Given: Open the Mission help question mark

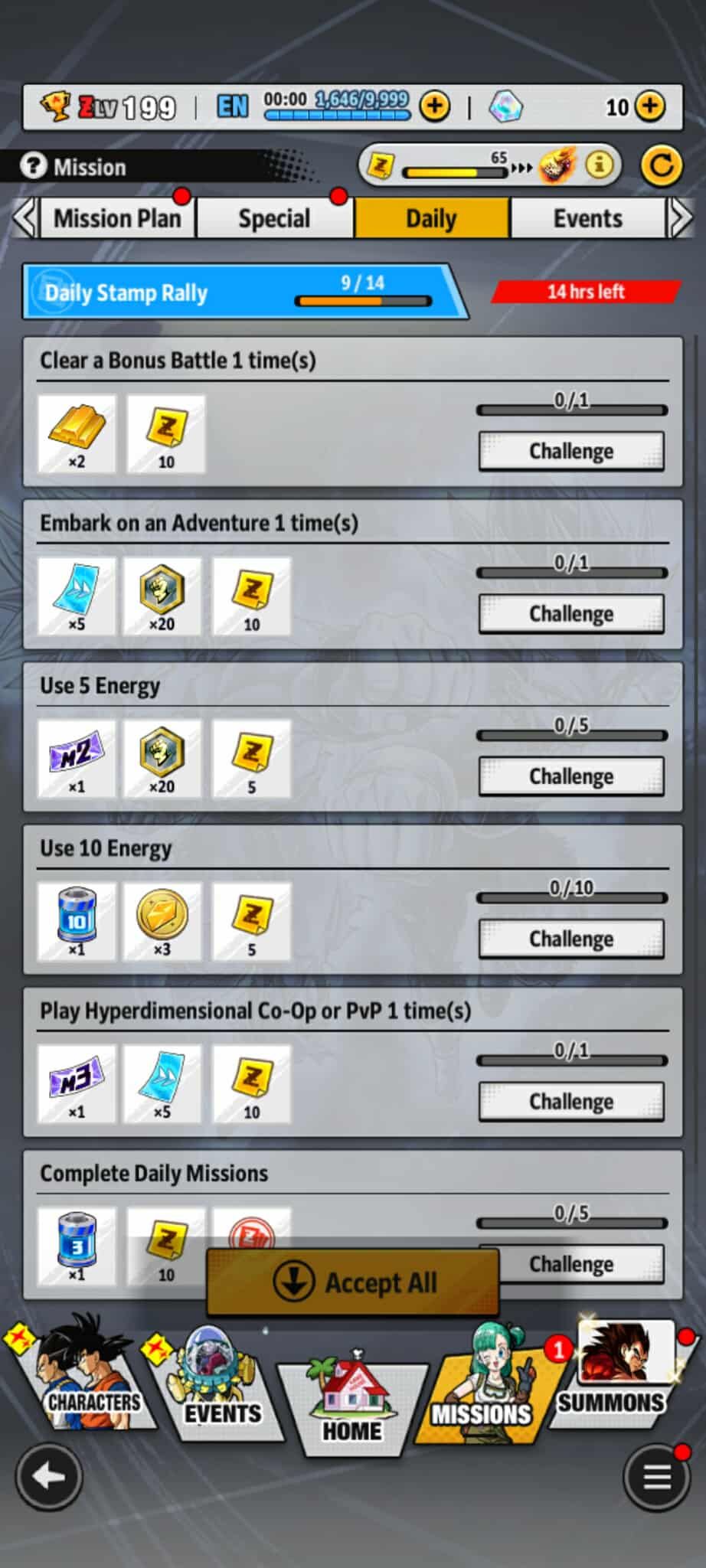Looking at the screenshot, I should click(33, 166).
